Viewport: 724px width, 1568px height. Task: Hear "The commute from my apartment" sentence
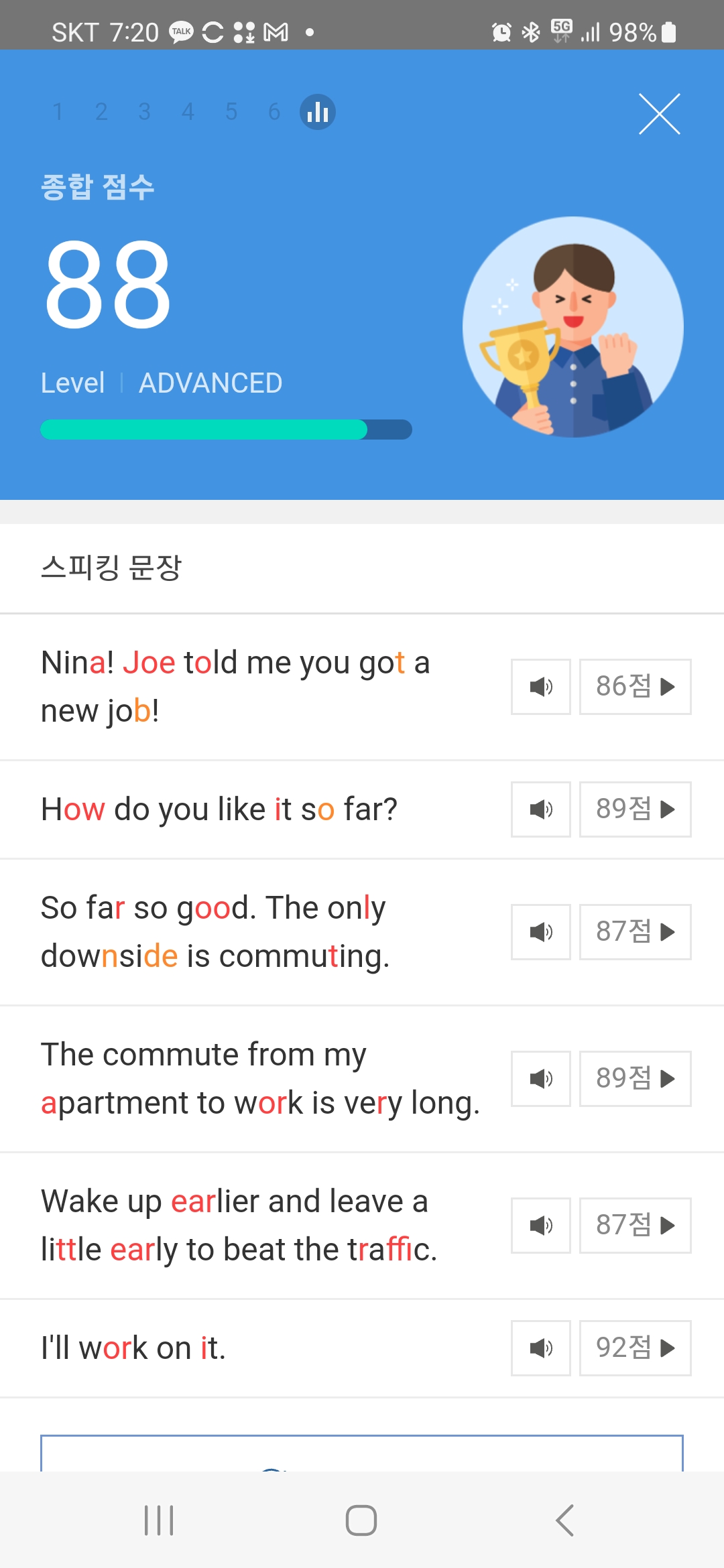pos(541,1079)
